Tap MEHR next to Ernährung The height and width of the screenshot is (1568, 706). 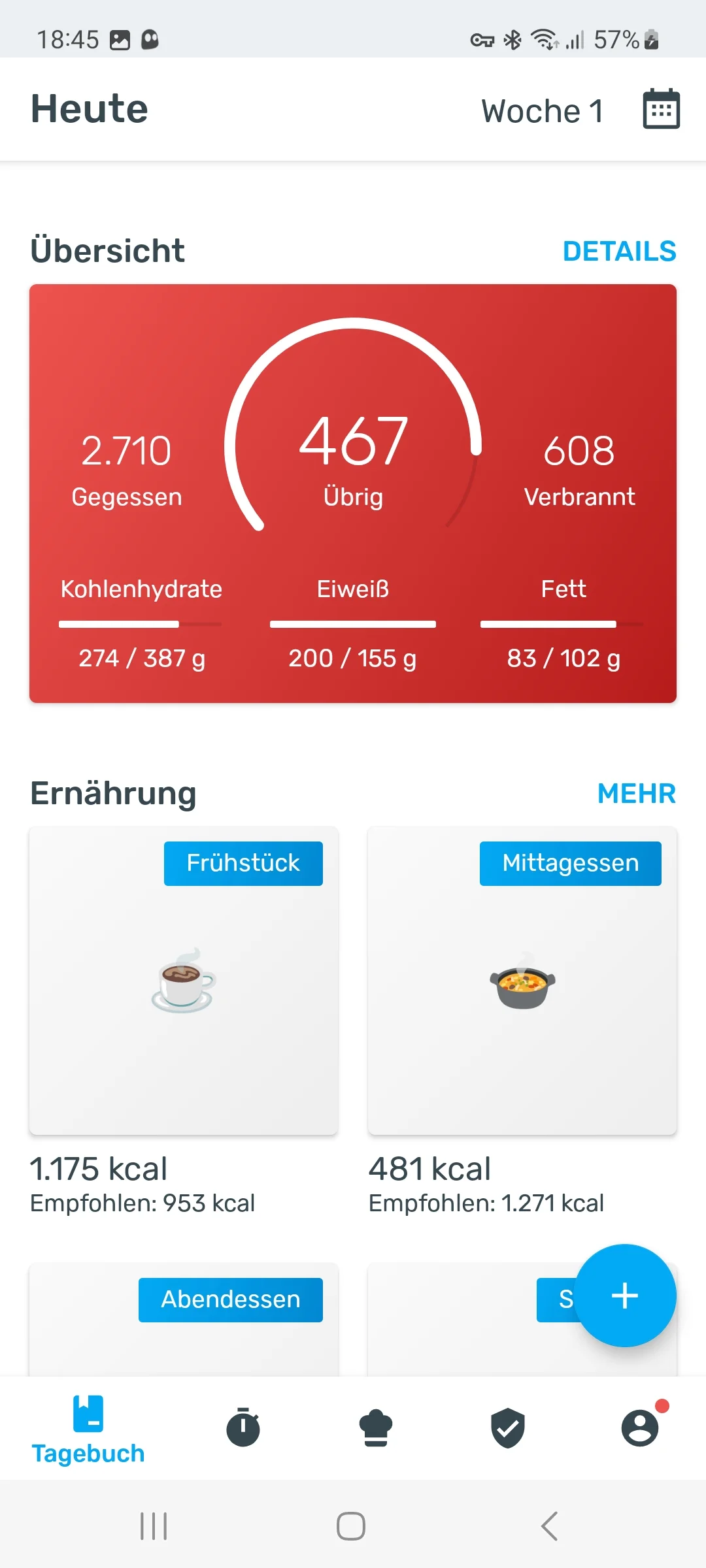click(x=636, y=792)
